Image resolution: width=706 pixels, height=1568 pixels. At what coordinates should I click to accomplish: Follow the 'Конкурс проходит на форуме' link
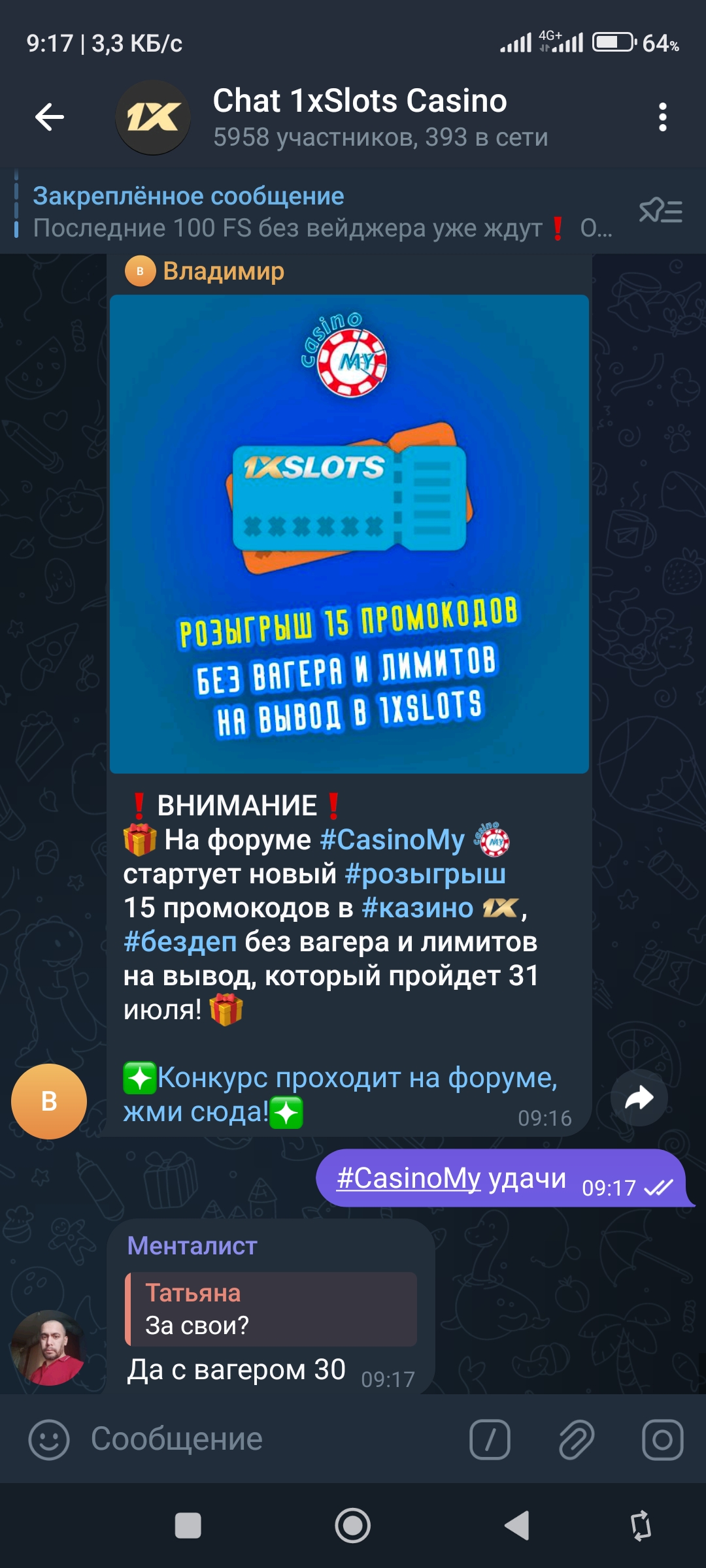(x=356, y=1078)
